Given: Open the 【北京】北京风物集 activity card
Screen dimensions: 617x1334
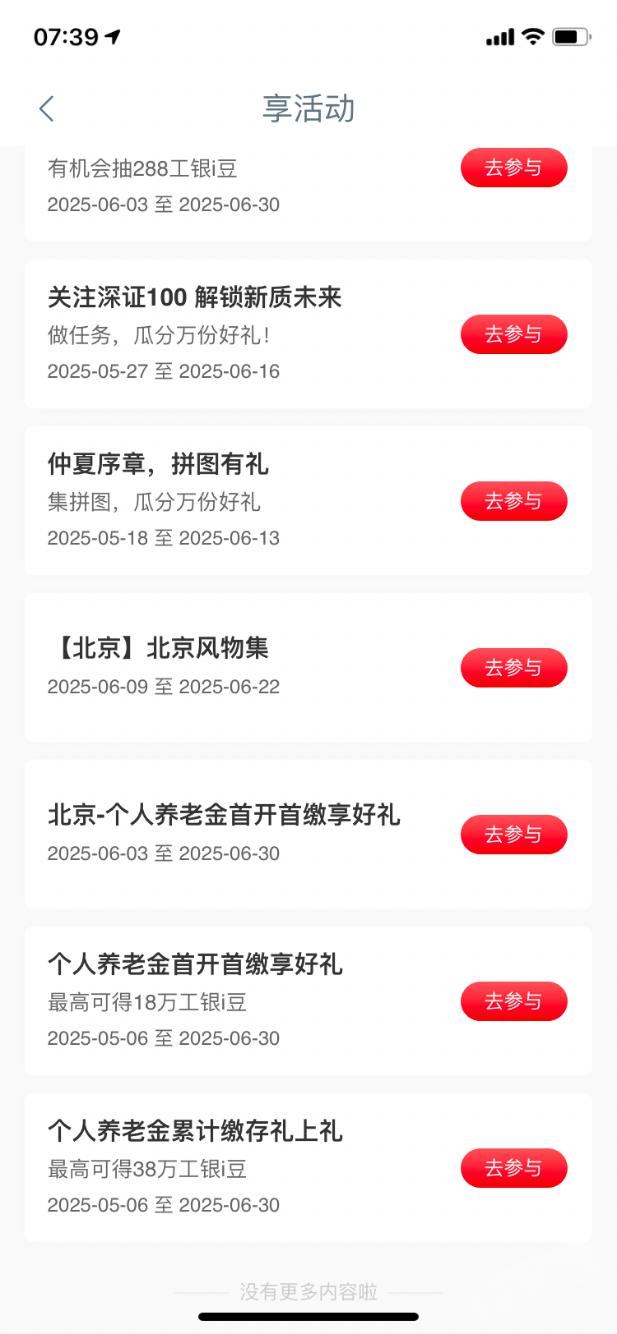Looking at the screenshot, I should click(x=308, y=667).
